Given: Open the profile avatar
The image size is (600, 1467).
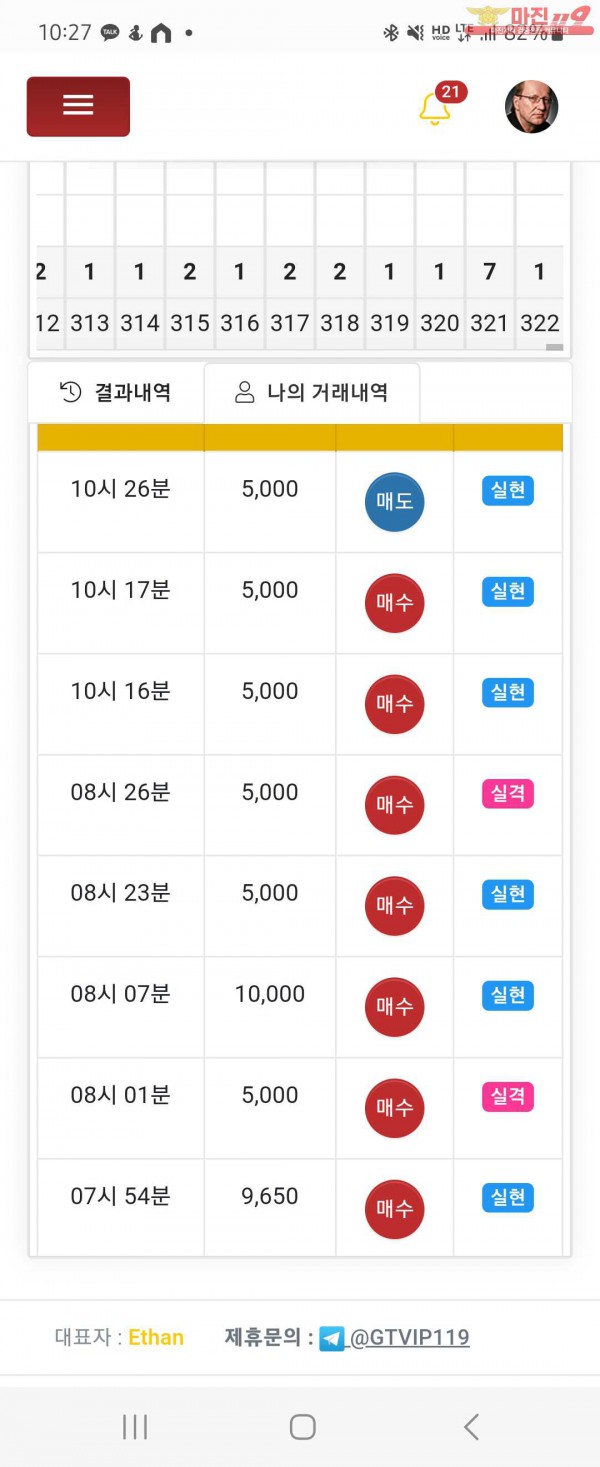Looking at the screenshot, I should point(531,107).
